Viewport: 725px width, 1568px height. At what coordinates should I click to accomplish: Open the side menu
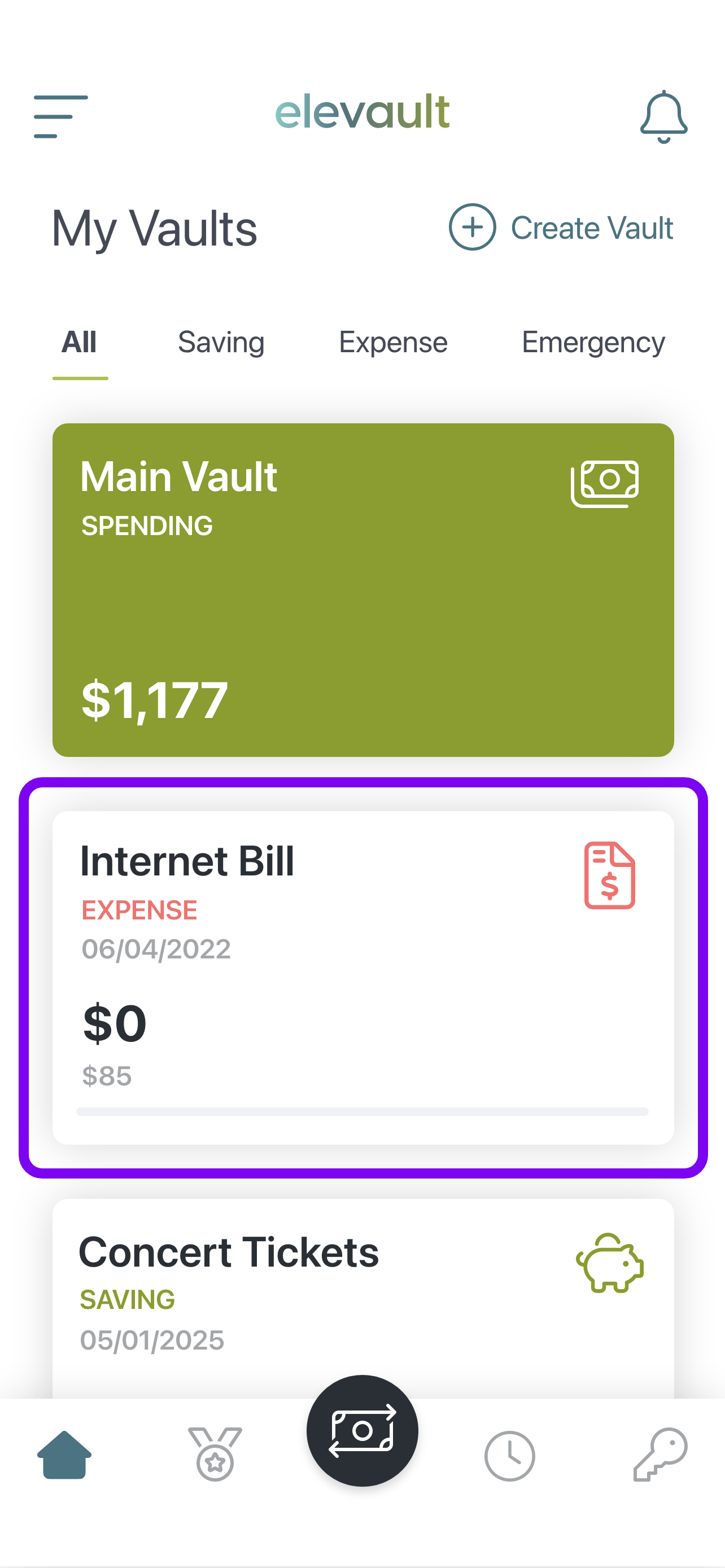(61, 116)
